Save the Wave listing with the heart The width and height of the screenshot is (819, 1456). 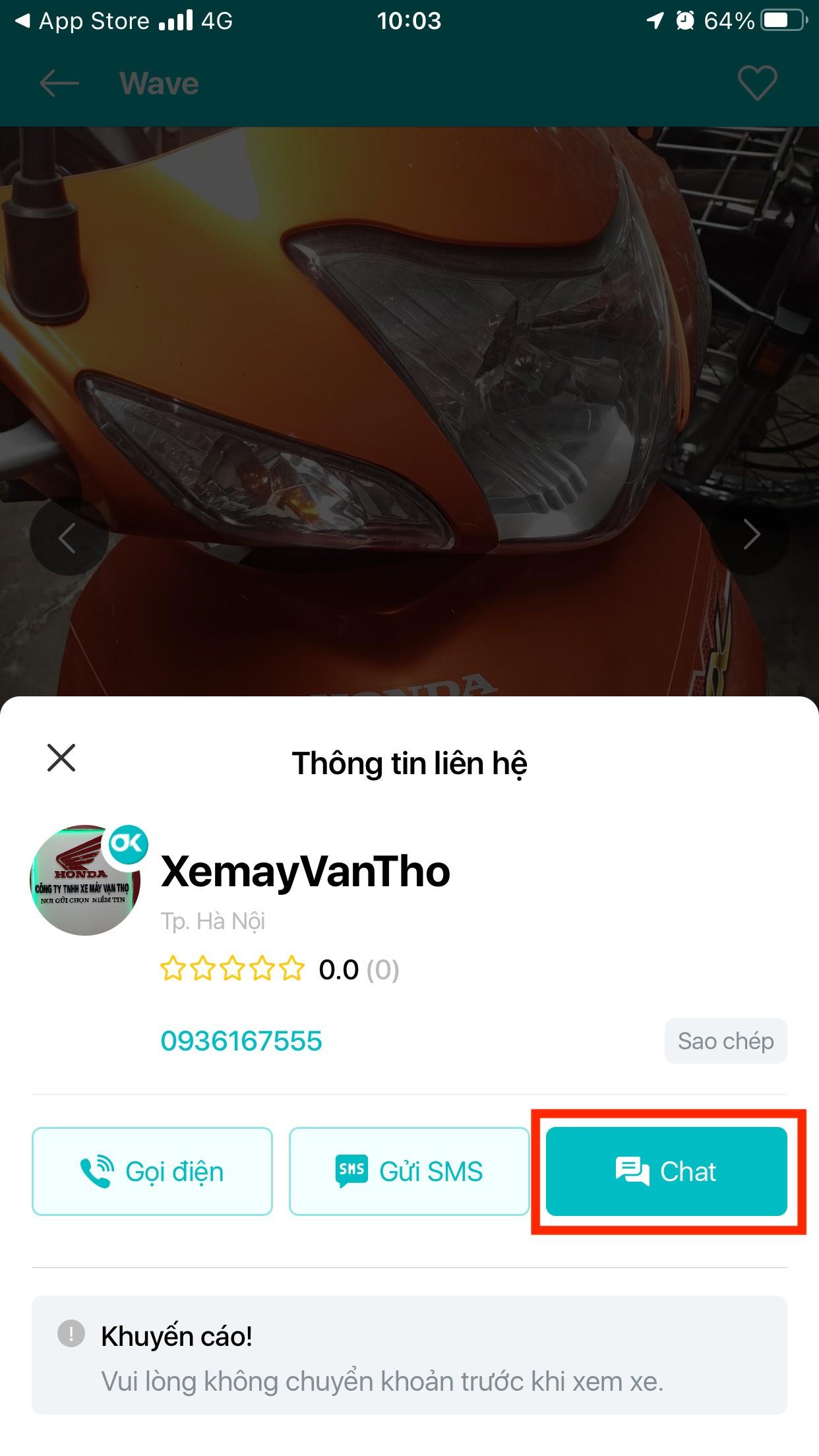(757, 84)
